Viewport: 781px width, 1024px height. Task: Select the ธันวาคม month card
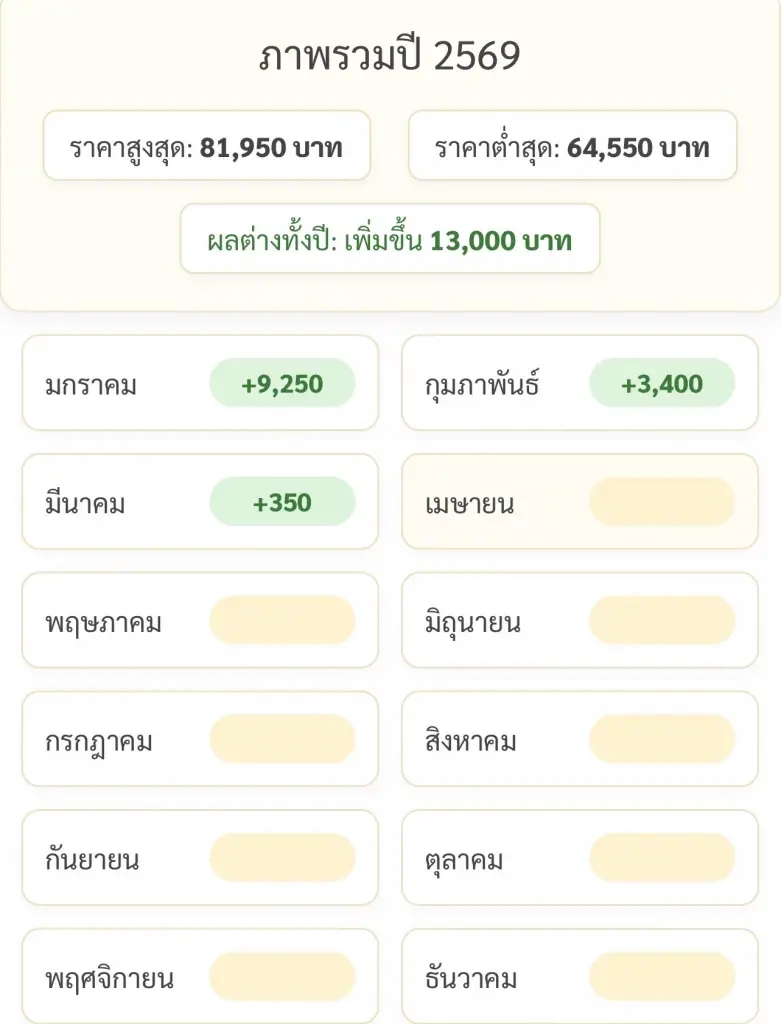pyautogui.click(x=580, y=976)
